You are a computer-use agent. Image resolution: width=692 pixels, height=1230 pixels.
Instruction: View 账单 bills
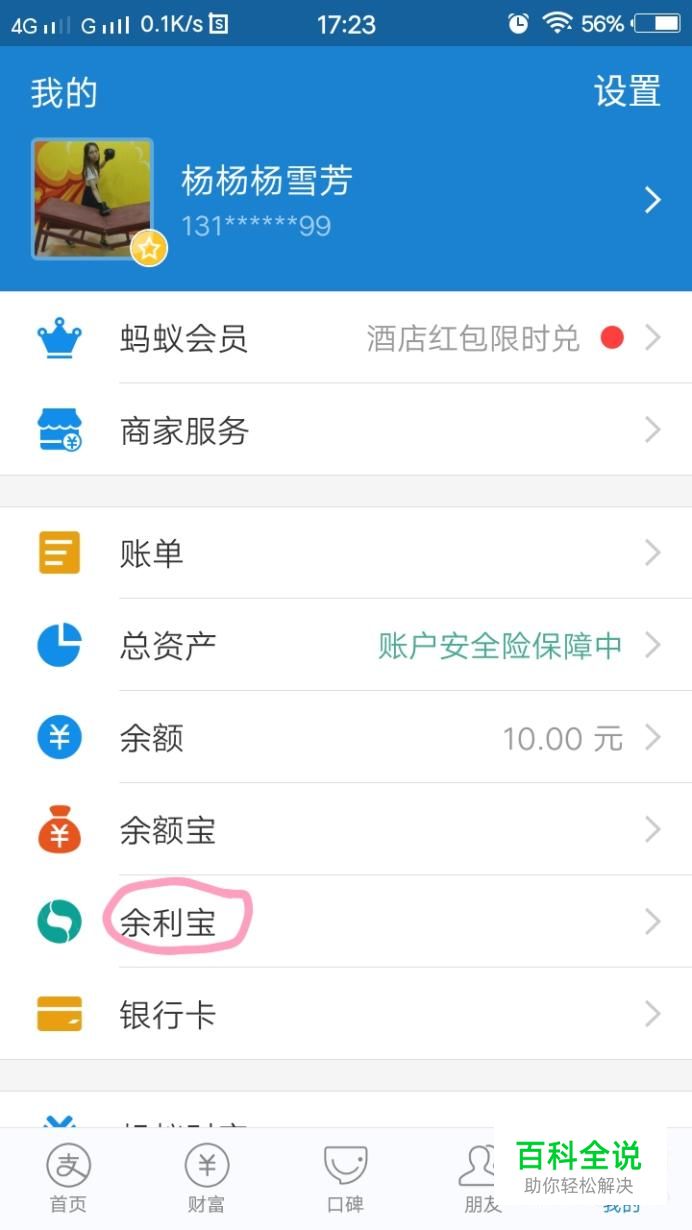[x=346, y=553]
